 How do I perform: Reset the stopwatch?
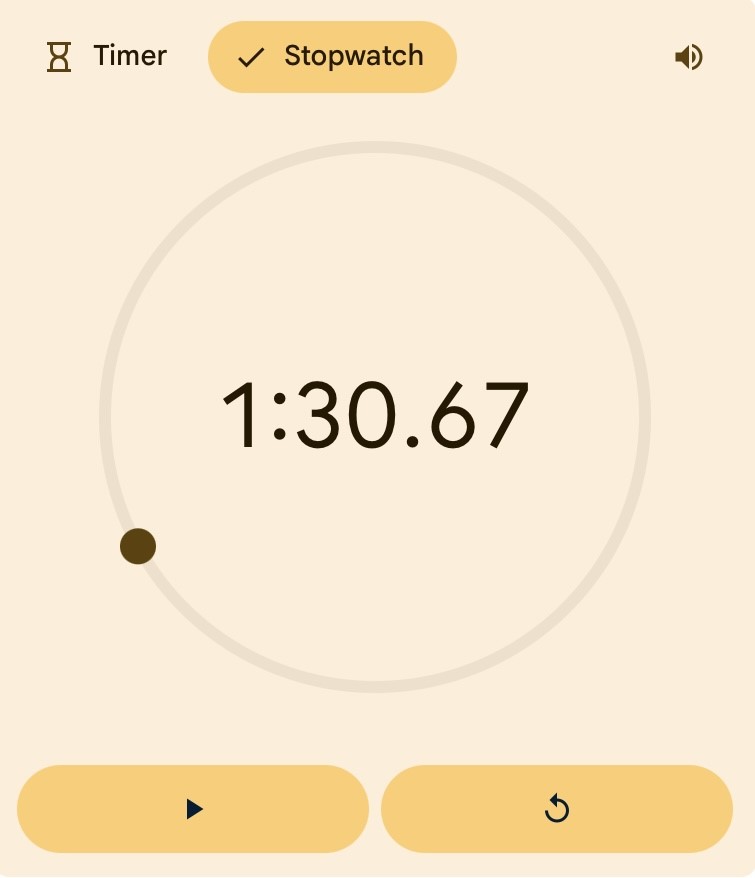[557, 809]
